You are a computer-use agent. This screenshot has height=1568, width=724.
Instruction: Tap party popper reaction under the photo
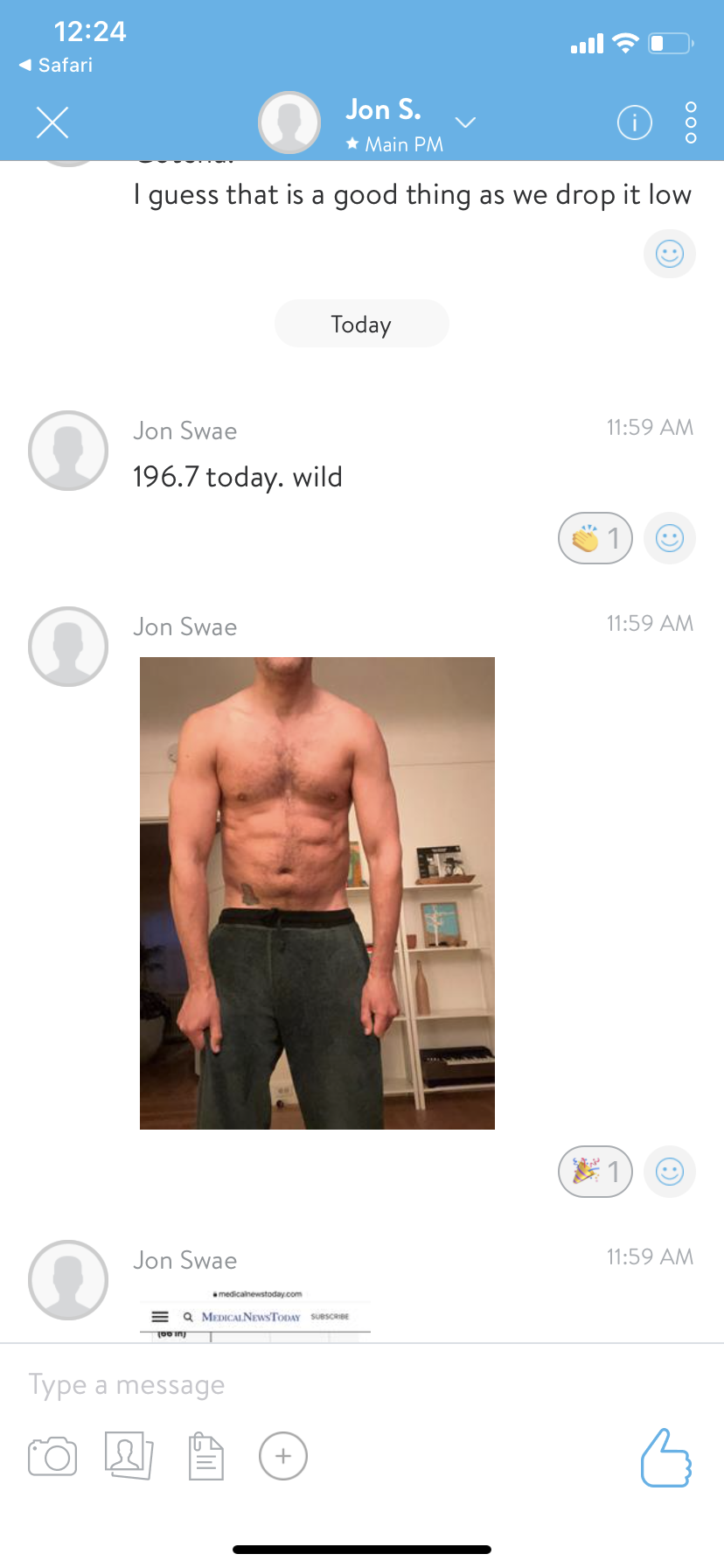coord(595,1172)
